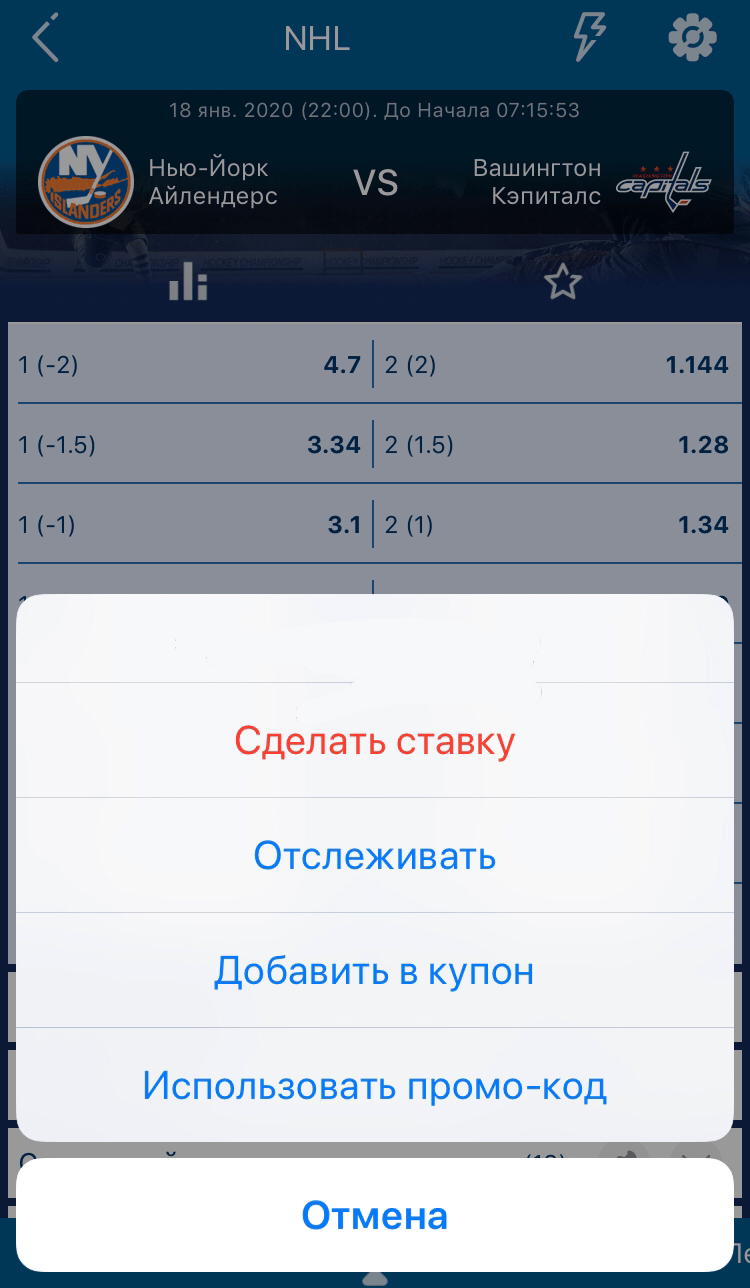Add the match to favorites with the star

[x=562, y=282]
